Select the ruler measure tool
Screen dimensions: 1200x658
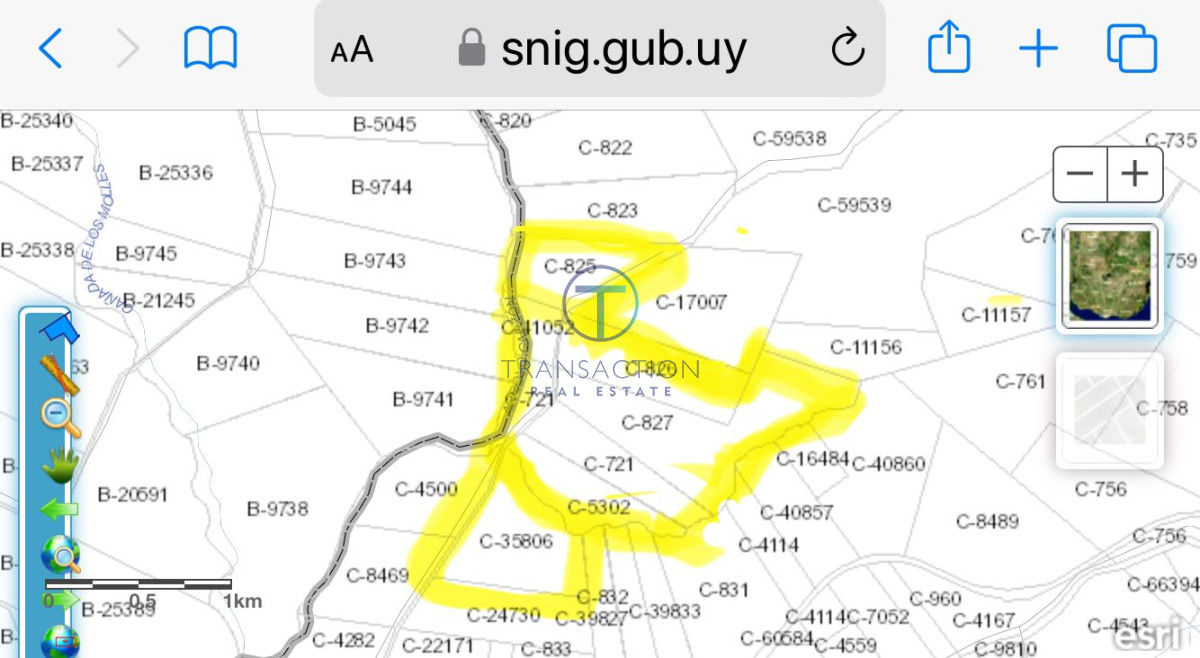click(59, 373)
